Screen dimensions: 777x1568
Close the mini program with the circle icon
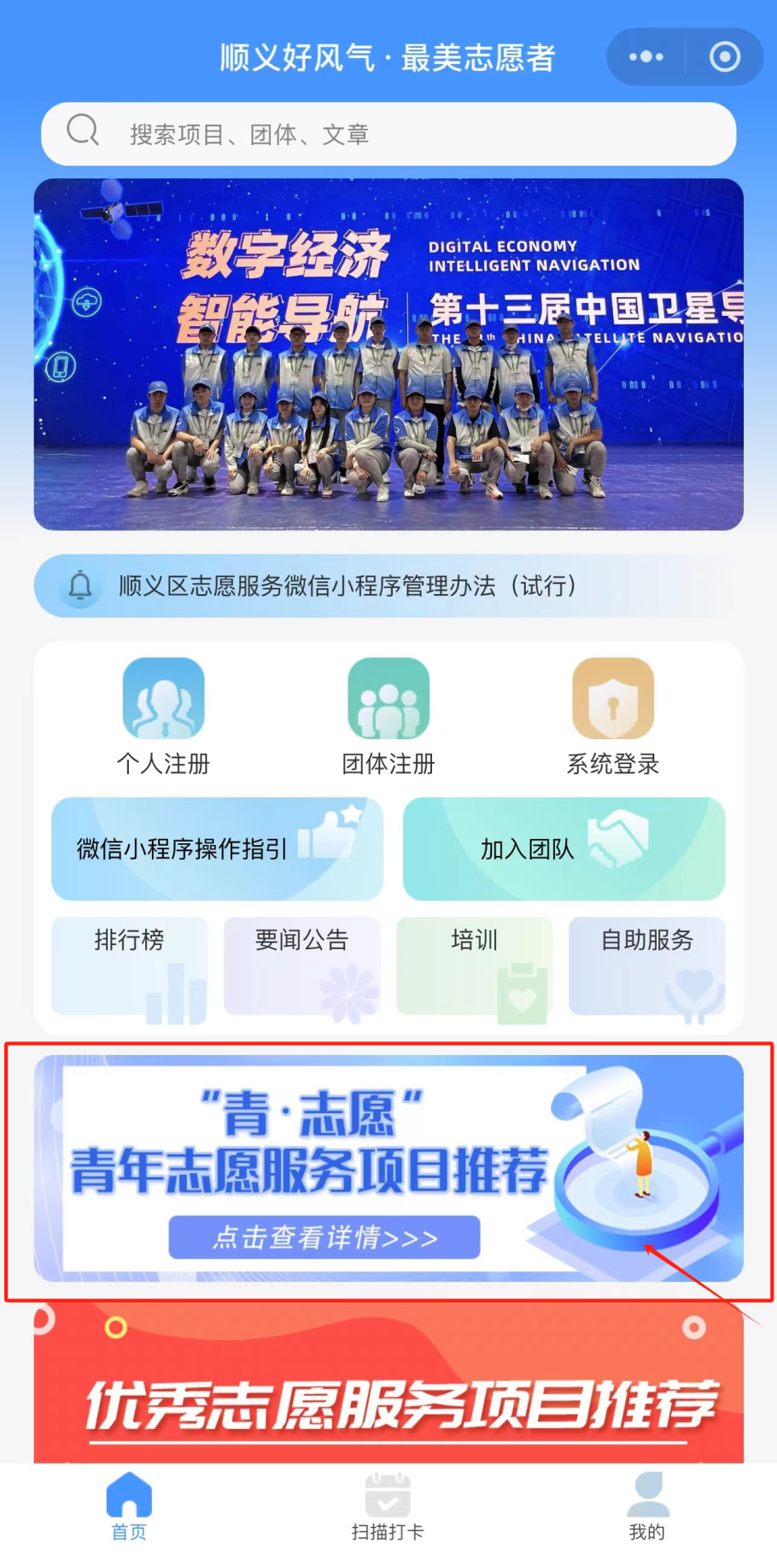coord(724,57)
